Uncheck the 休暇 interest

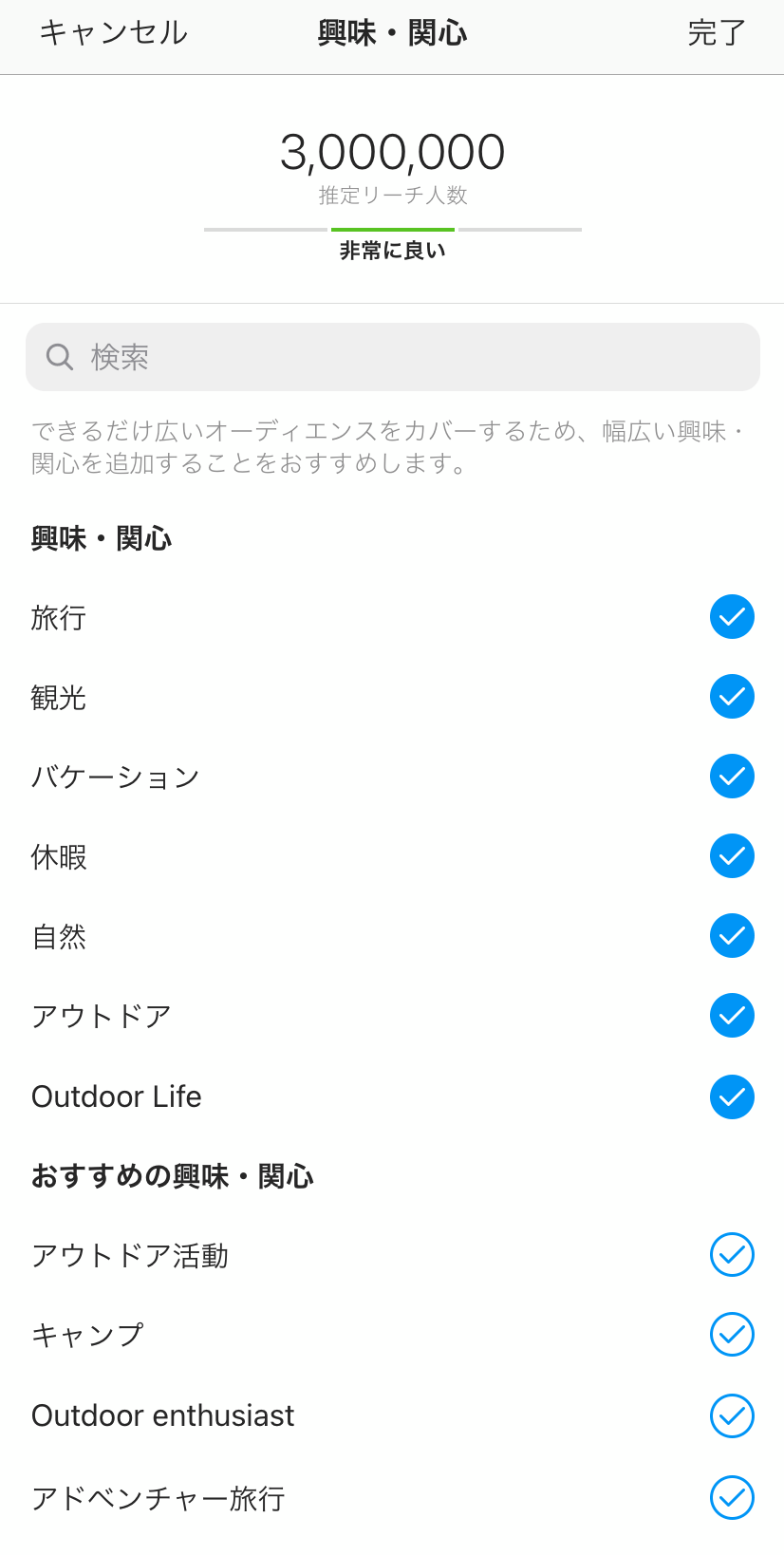coord(732,856)
